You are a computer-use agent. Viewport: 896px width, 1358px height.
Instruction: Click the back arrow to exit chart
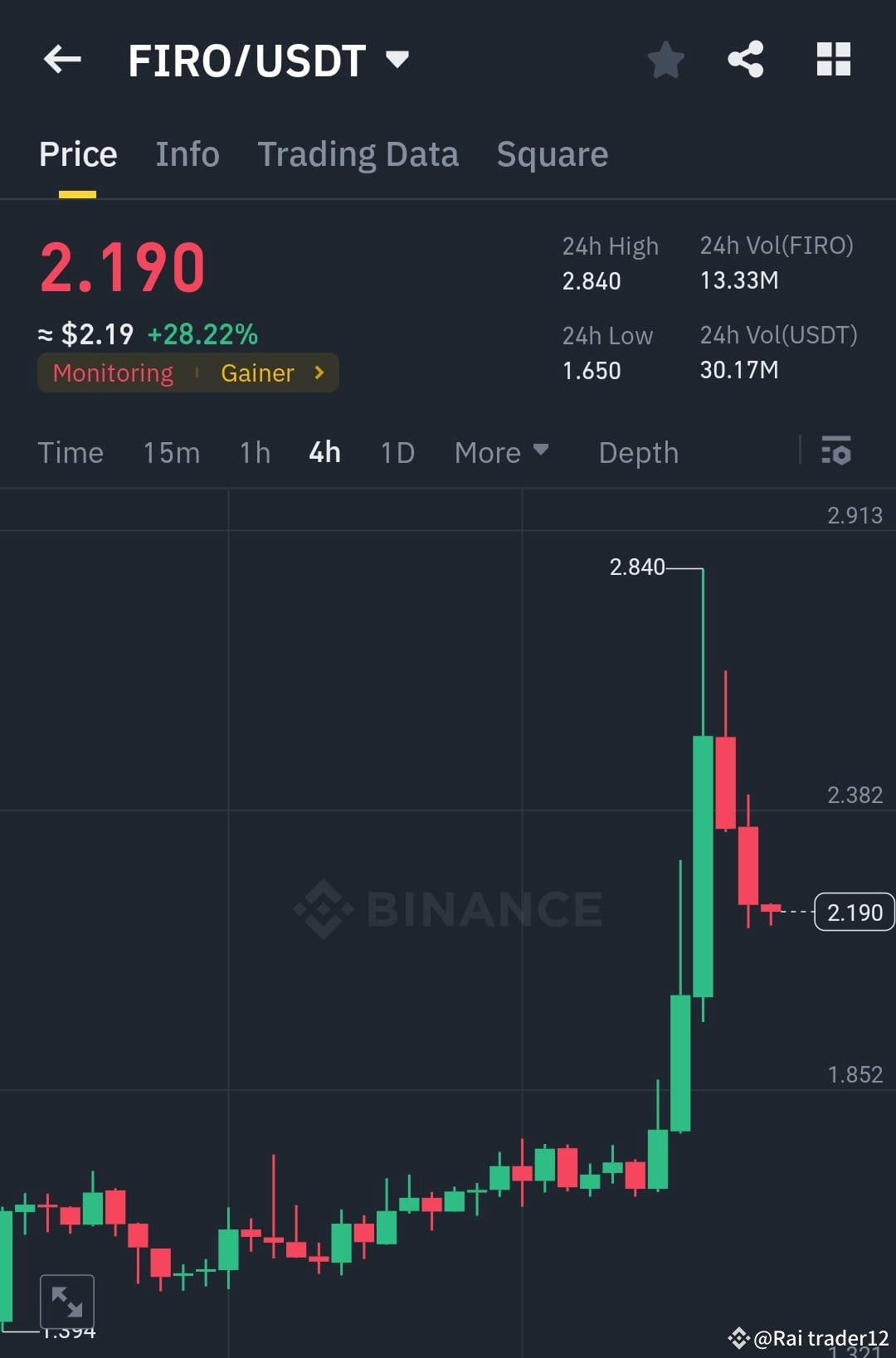coord(61,58)
